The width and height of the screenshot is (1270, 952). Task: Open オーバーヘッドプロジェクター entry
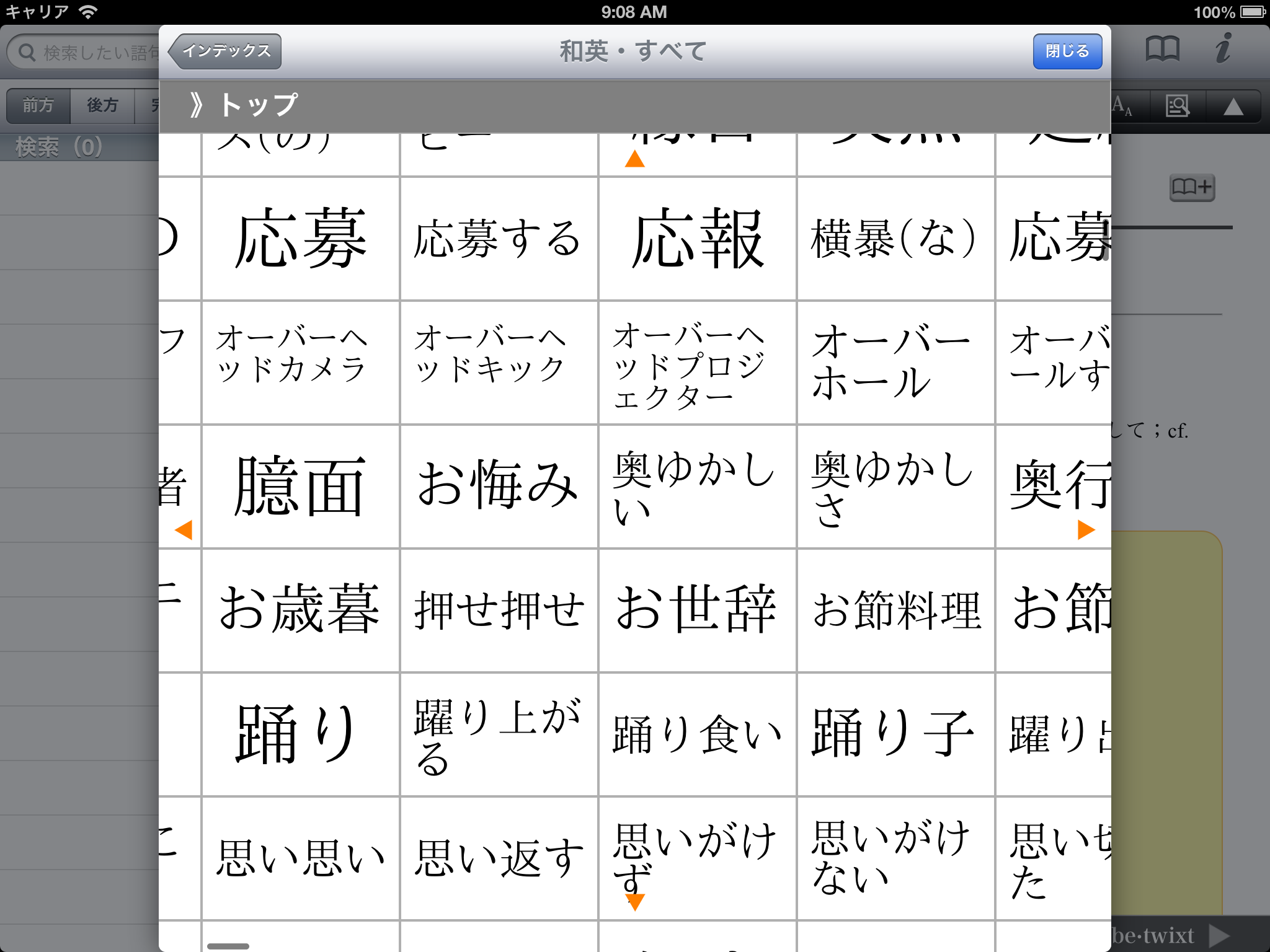[697, 363]
